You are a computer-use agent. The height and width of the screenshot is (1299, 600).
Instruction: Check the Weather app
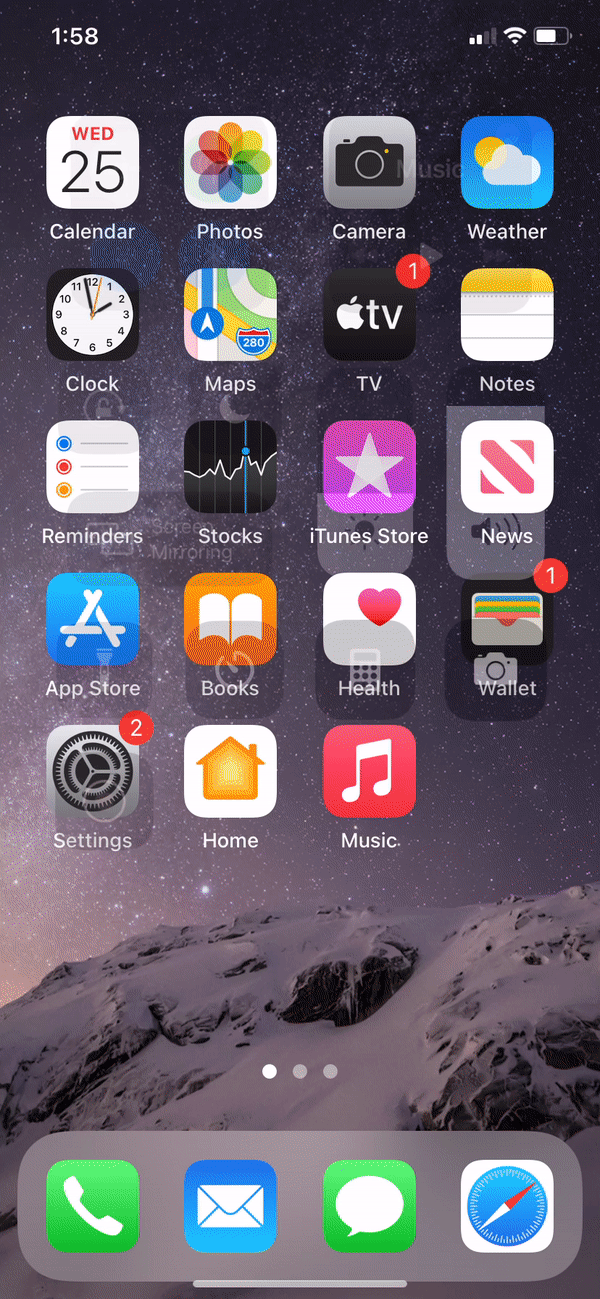tap(507, 162)
